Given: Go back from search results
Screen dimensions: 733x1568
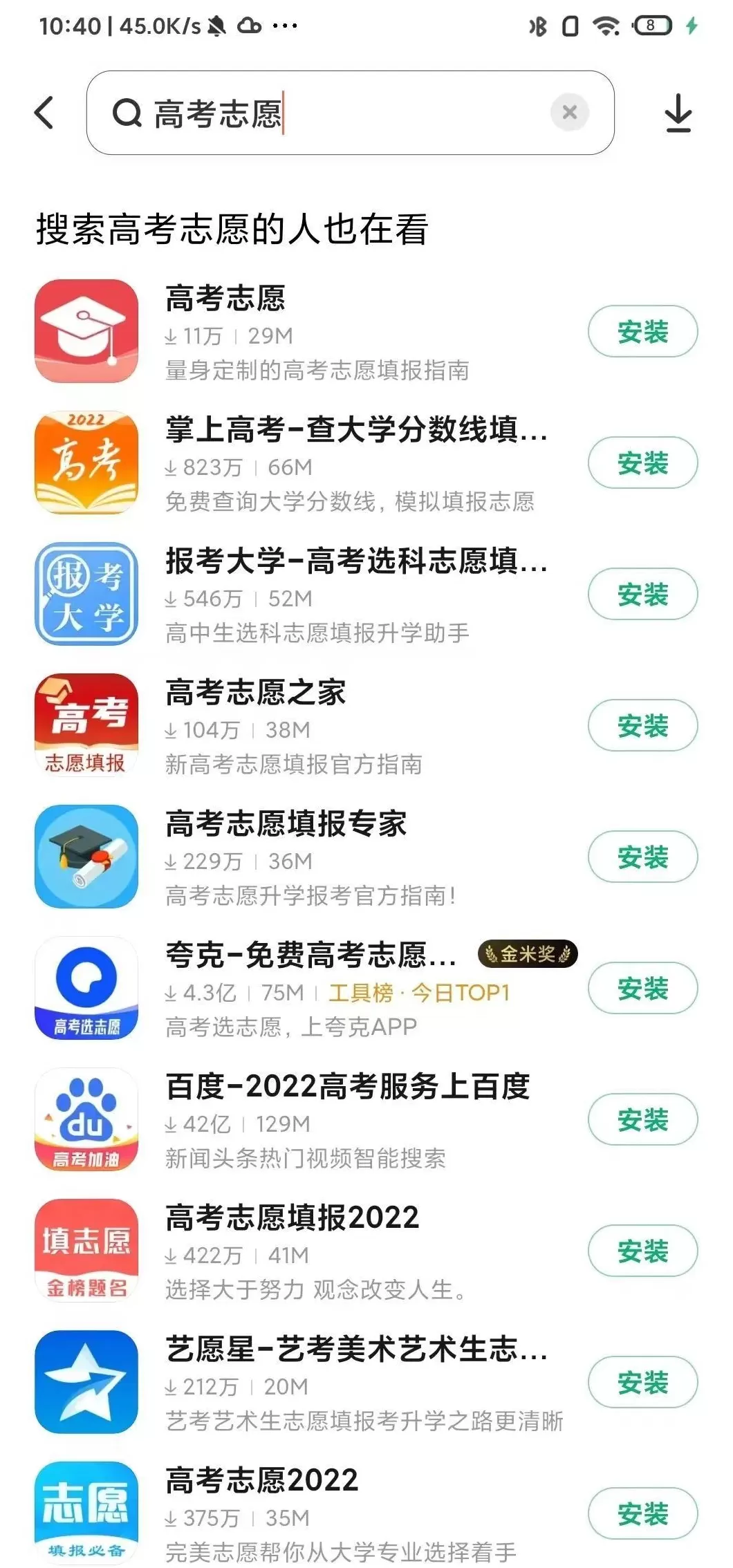Looking at the screenshot, I should coord(44,112).
